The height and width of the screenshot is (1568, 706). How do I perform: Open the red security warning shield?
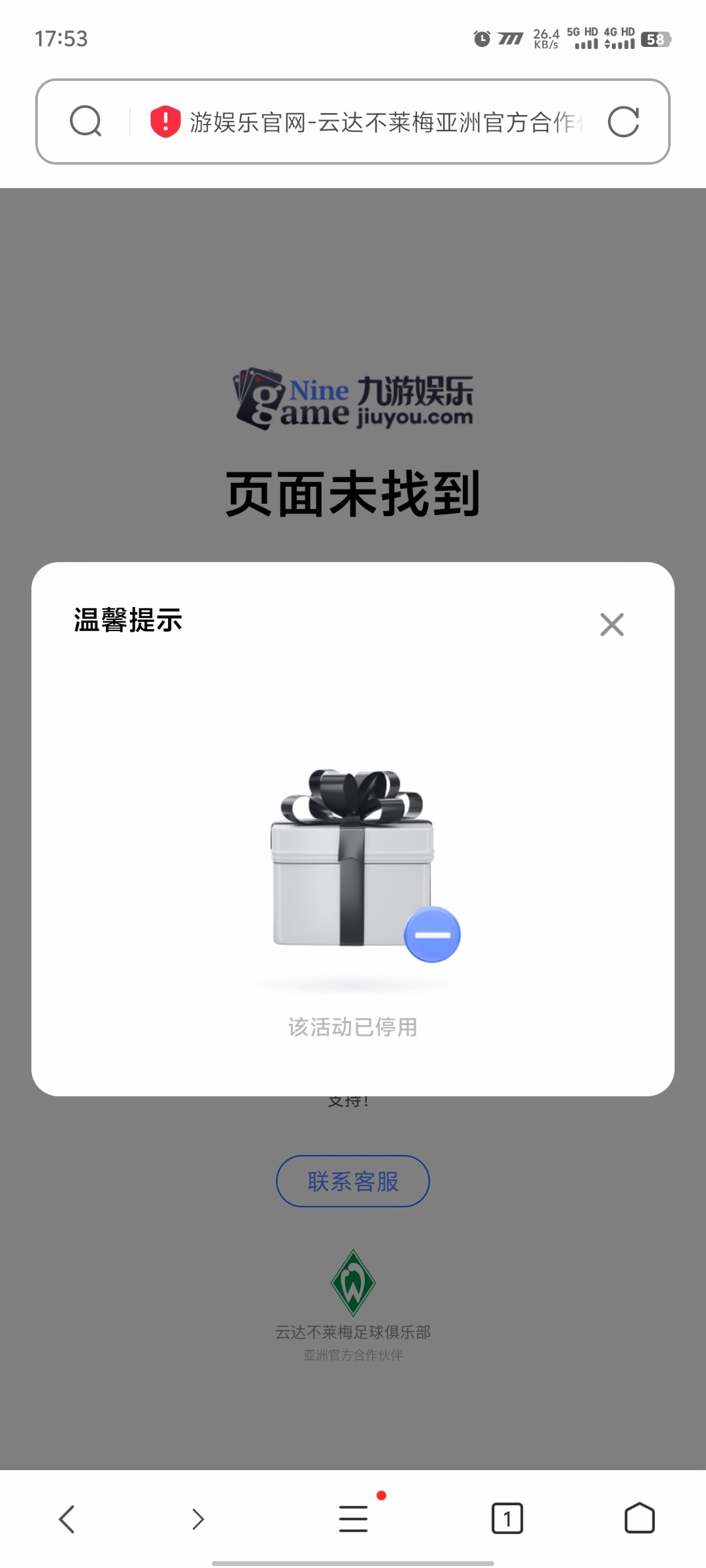165,122
